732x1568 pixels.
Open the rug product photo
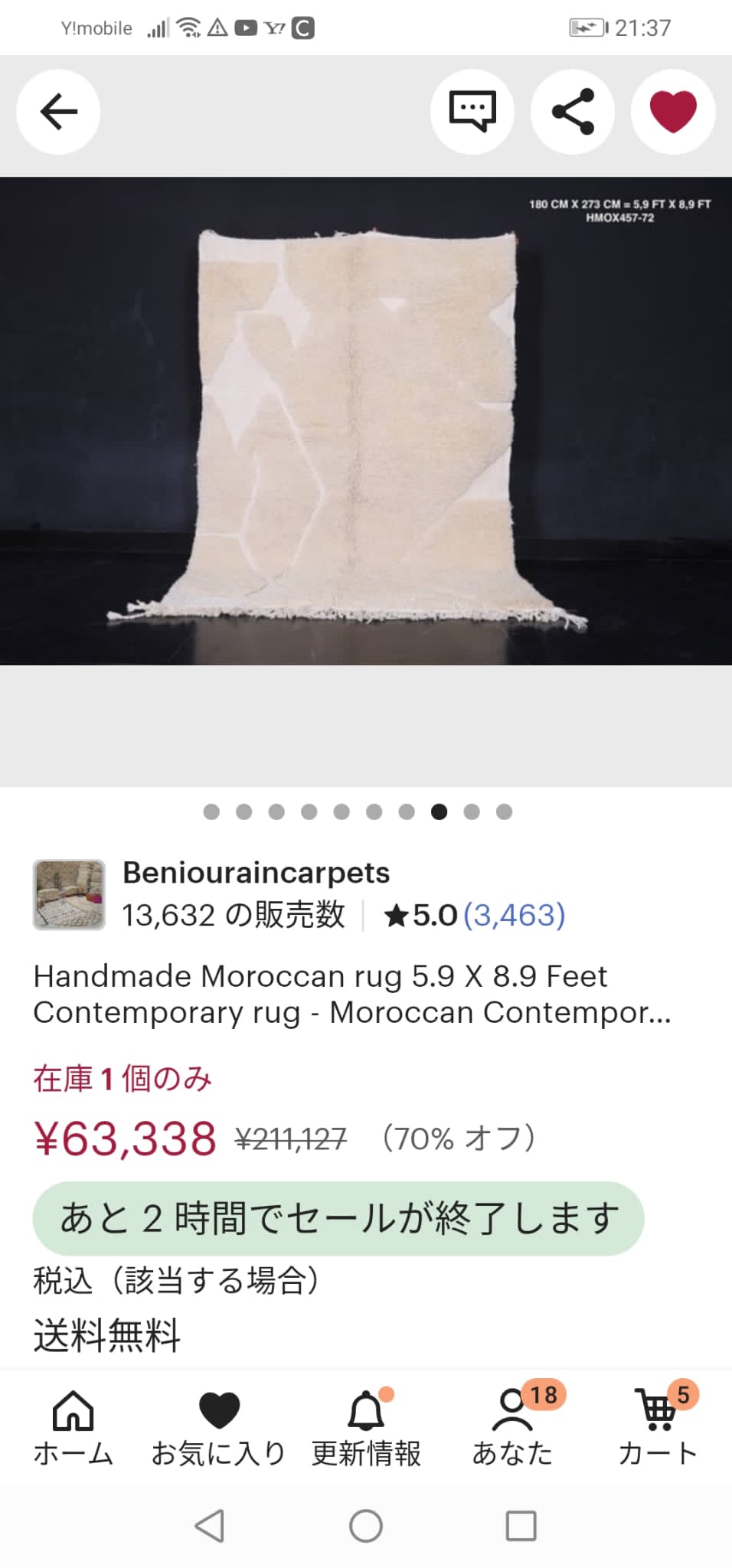[x=366, y=421]
